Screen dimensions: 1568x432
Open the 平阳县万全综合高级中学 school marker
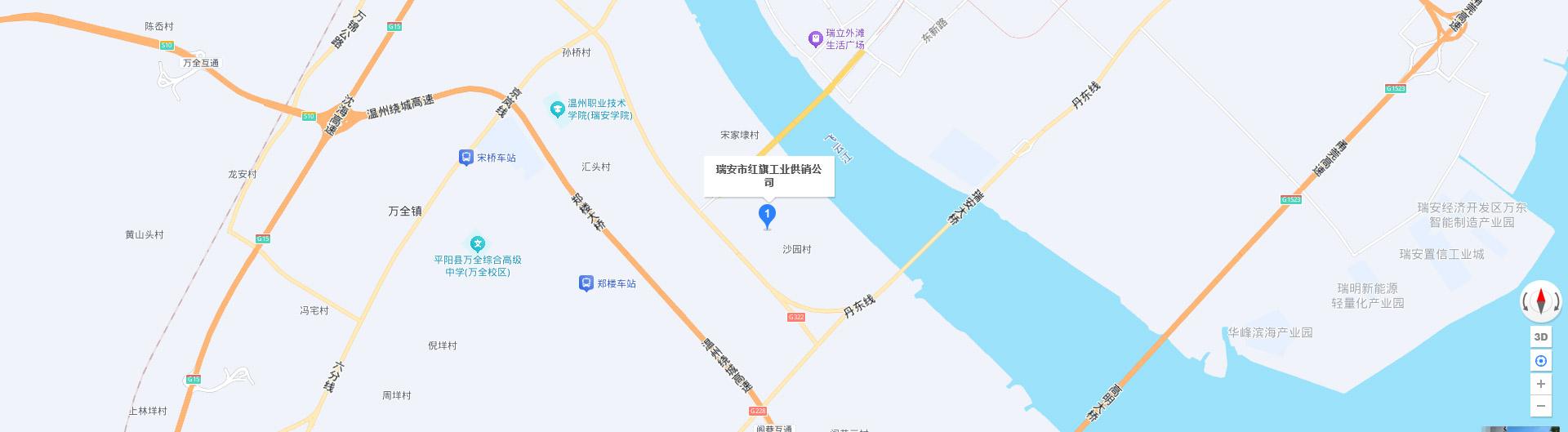[478, 243]
